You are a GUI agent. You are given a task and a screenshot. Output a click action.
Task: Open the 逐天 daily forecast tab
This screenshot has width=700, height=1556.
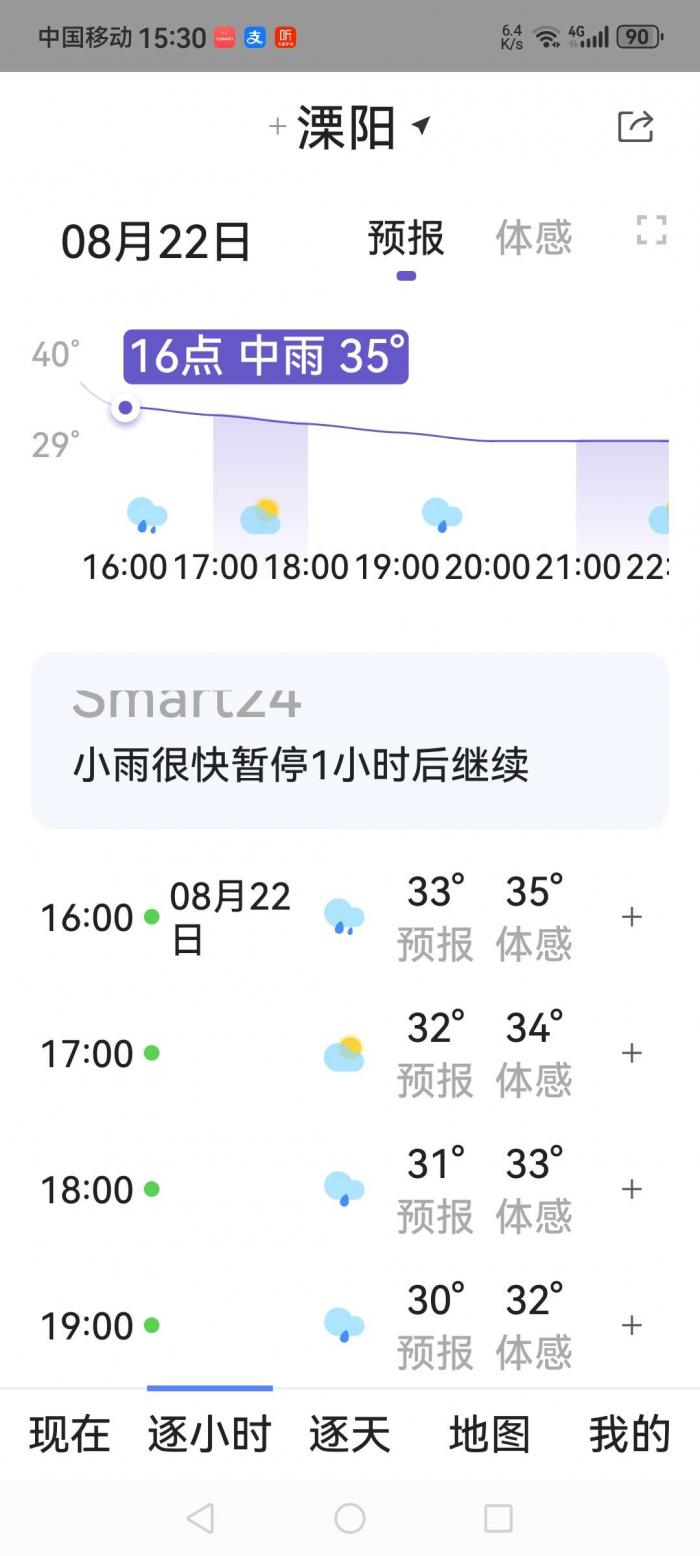[349, 1434]
